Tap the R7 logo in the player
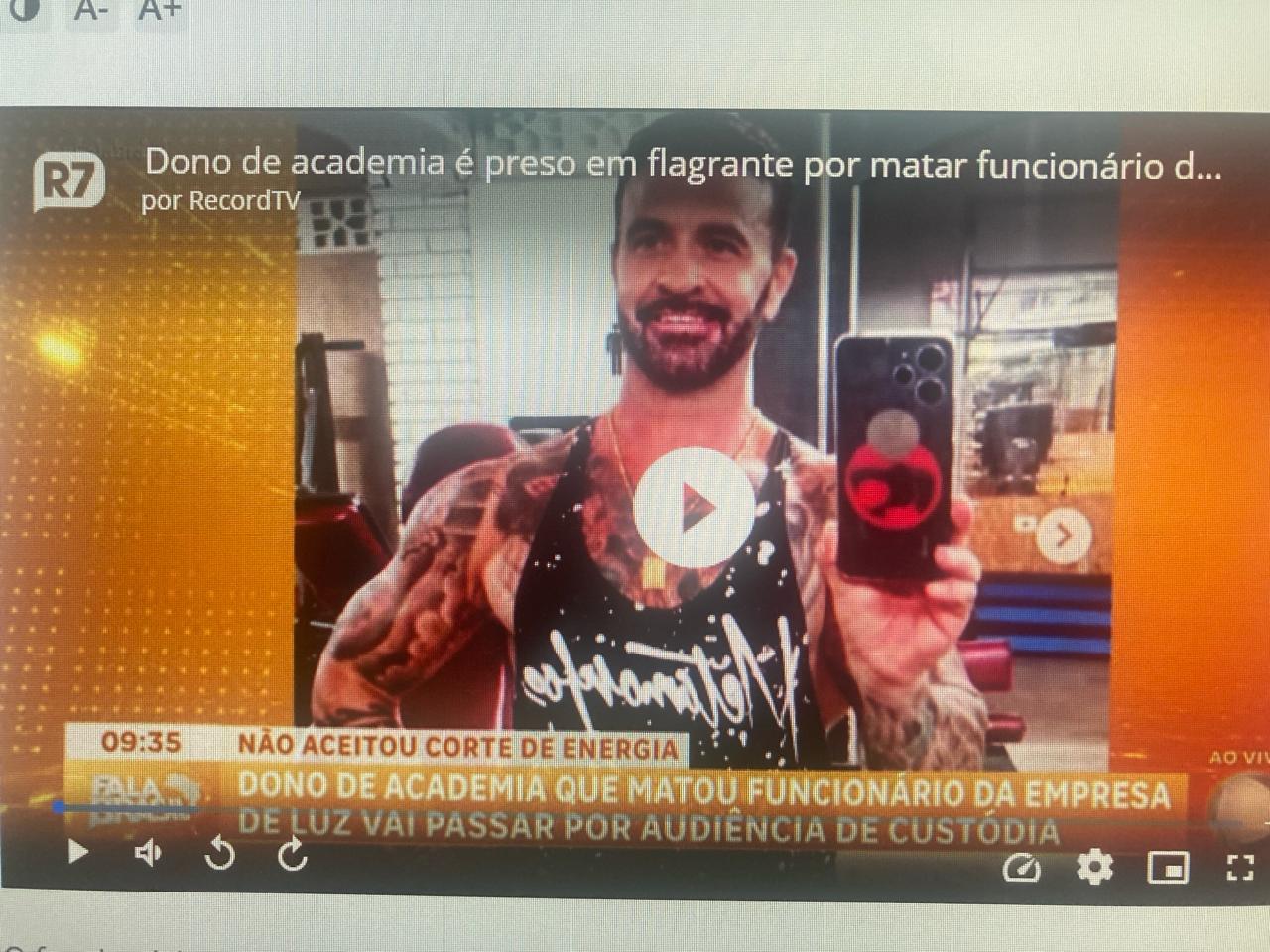The width and height of the screenshot is (1270, 952). click(67, 182)
